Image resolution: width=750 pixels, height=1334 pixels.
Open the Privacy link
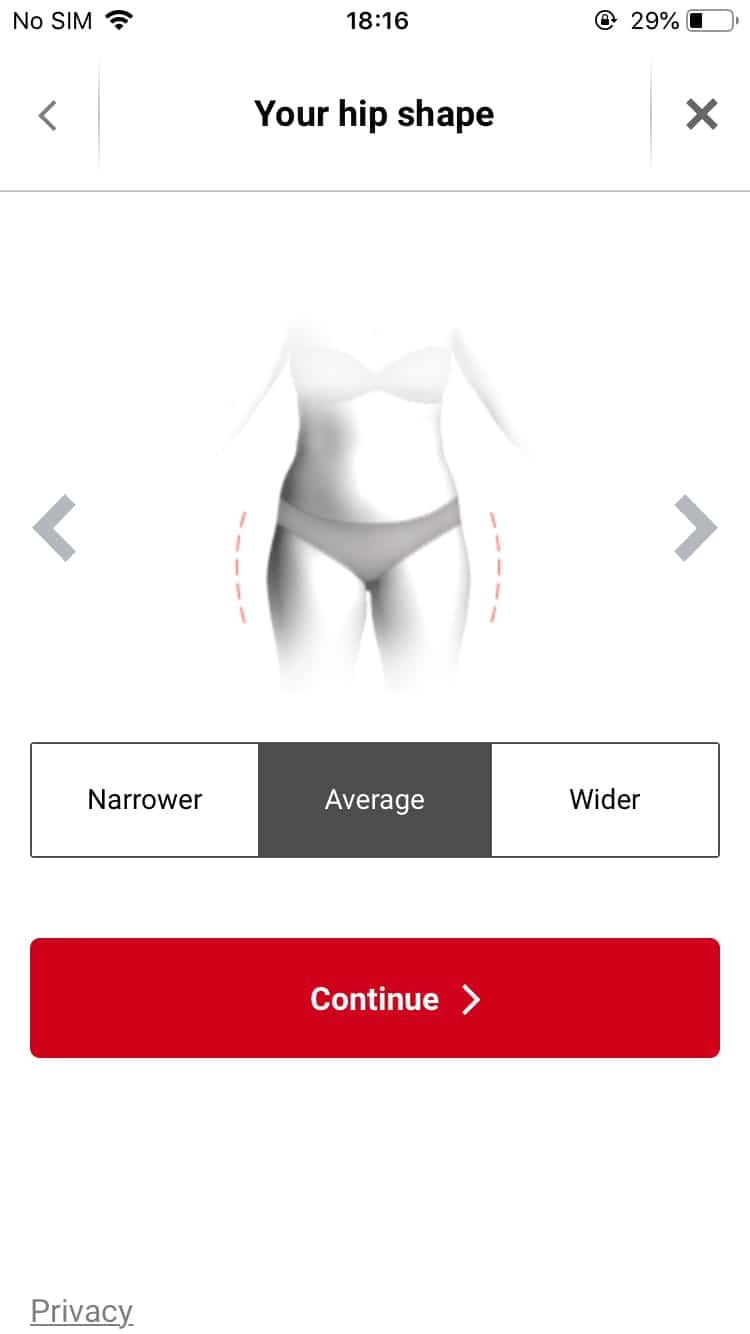click(82, 1310)
